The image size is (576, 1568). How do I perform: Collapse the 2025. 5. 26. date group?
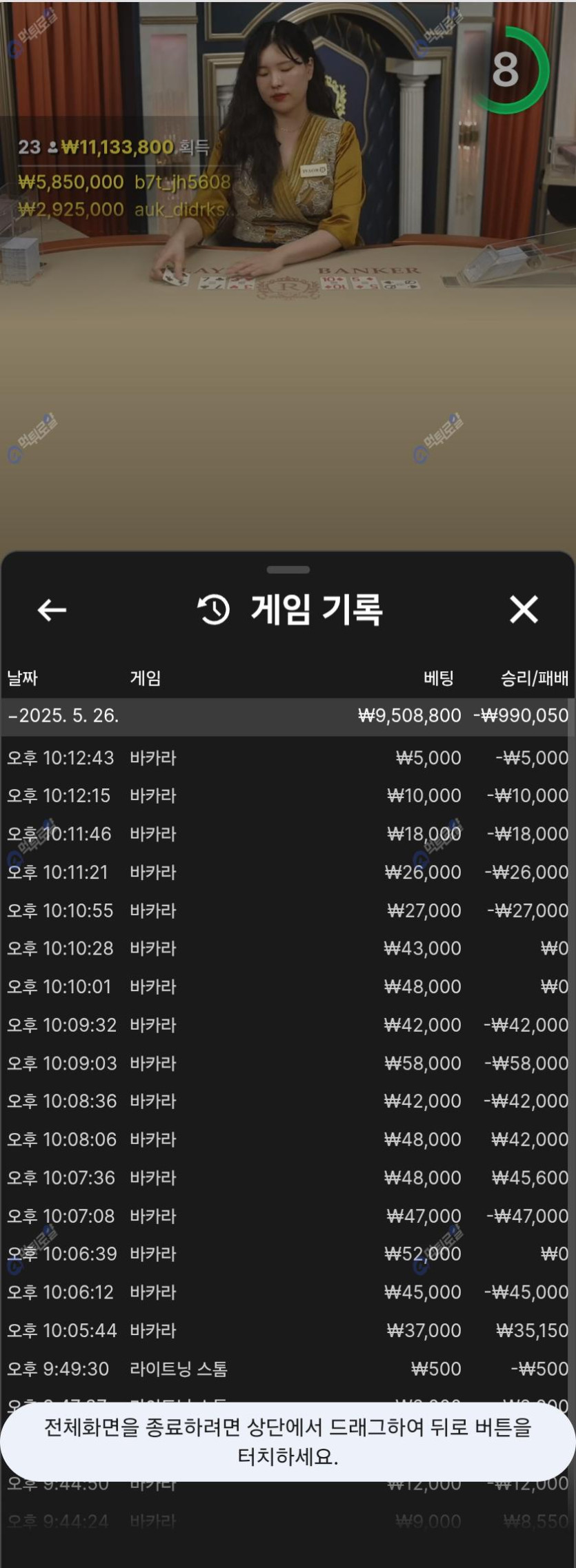coord(63,716)
